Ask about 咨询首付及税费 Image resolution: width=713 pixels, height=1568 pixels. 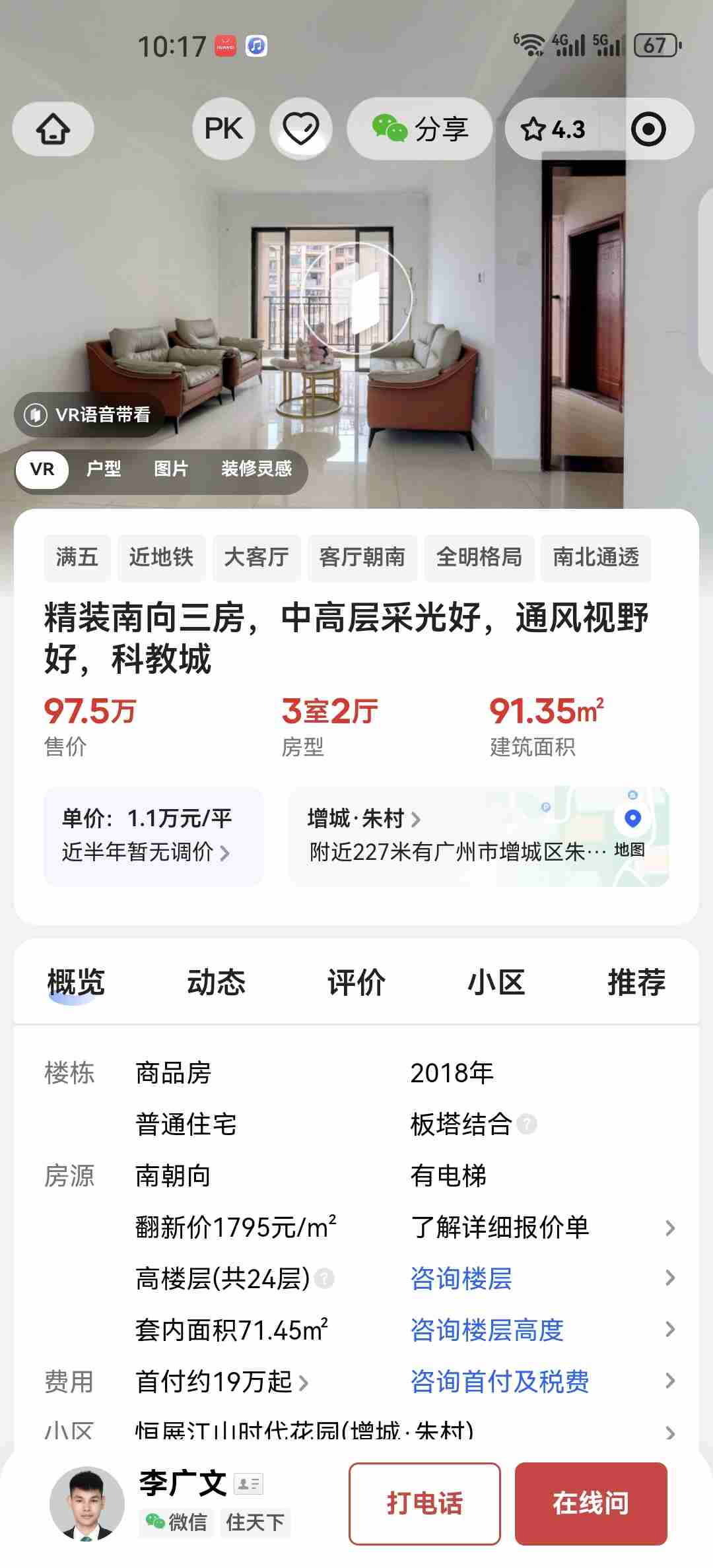pos(500,1381)
